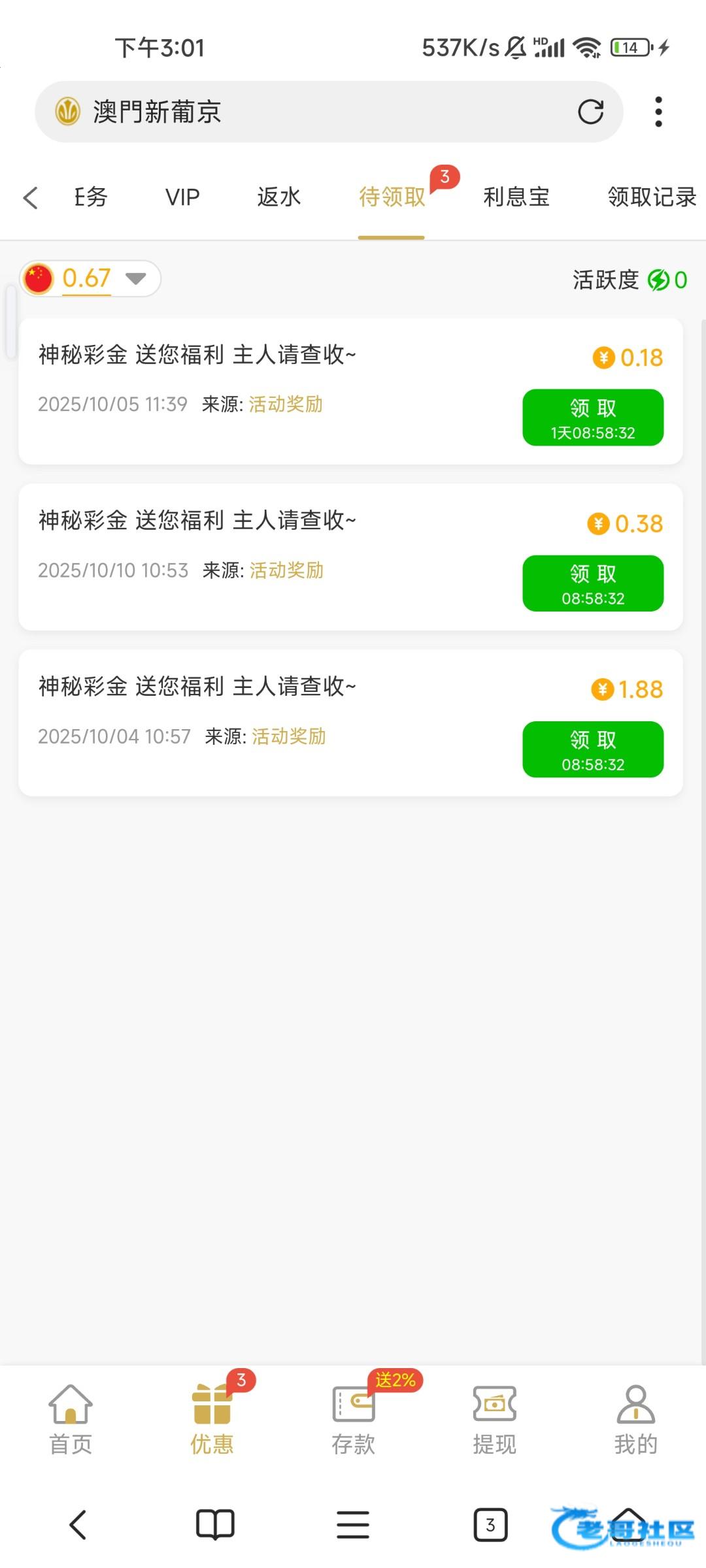Open the browser three-dot overflow menu
The image size is (706, 1568).
point(658,112)
